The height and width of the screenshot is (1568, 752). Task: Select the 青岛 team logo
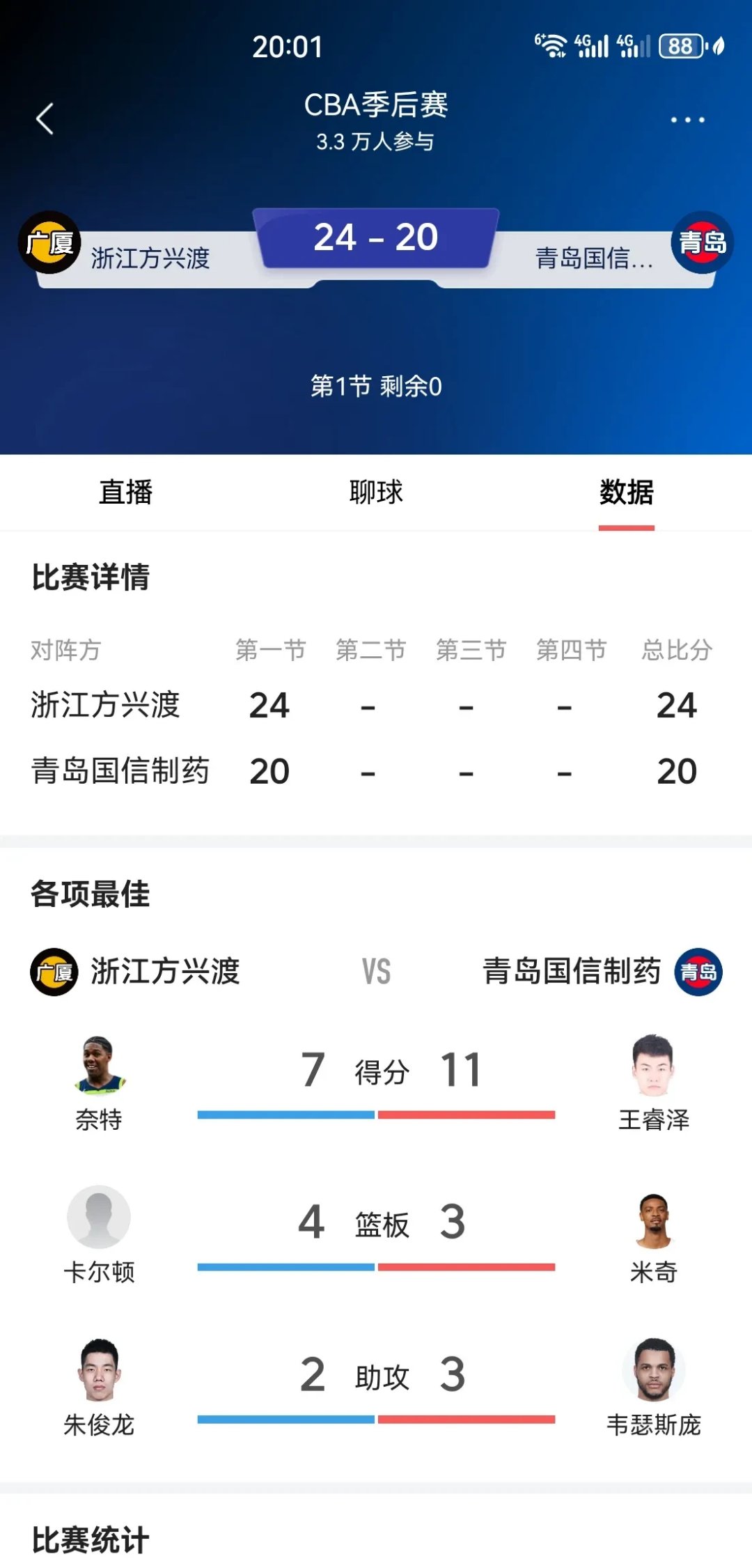click(x=701, y=244)
